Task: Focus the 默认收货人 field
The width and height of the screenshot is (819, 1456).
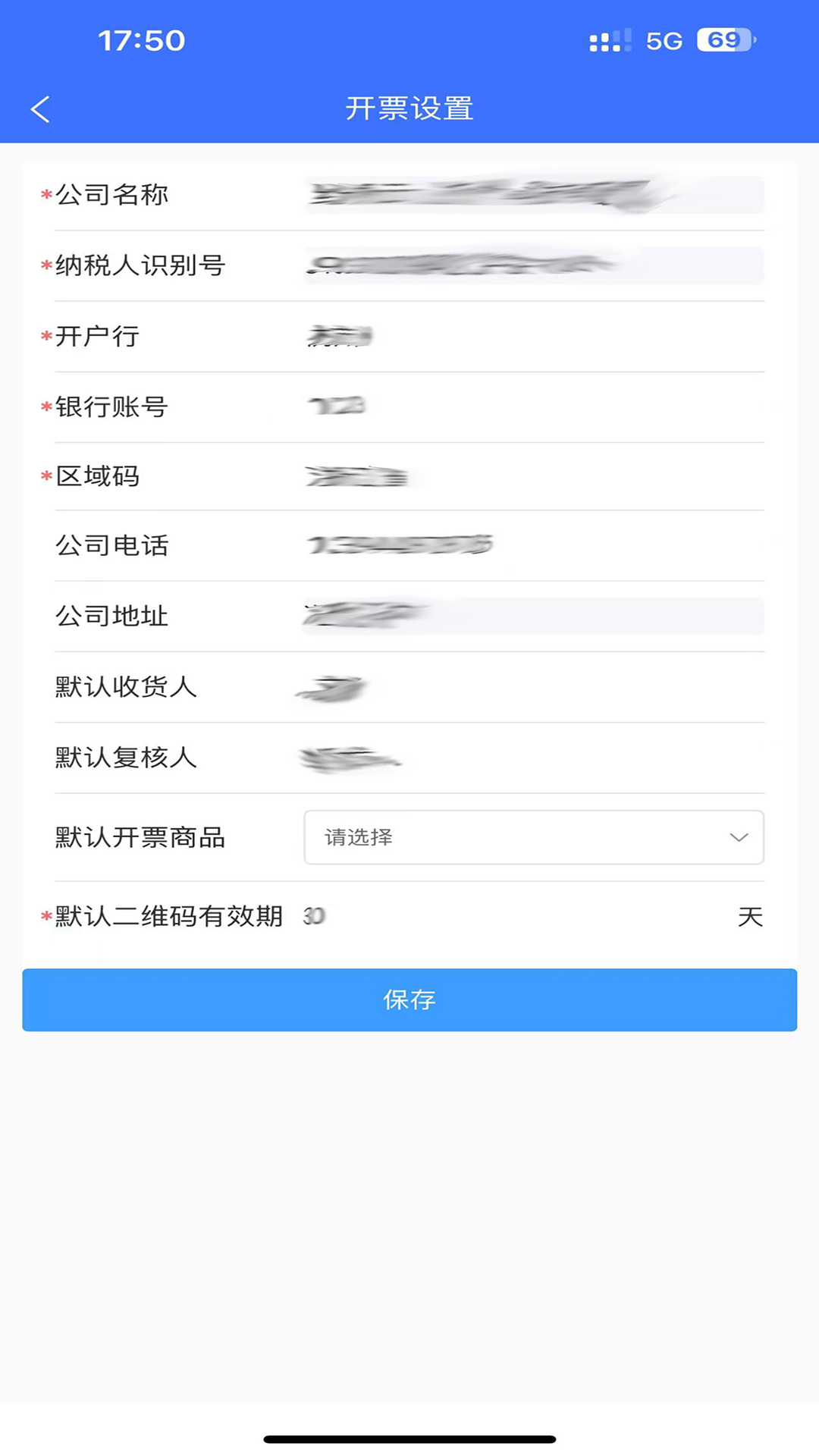Action: click(x=533, y=687)
